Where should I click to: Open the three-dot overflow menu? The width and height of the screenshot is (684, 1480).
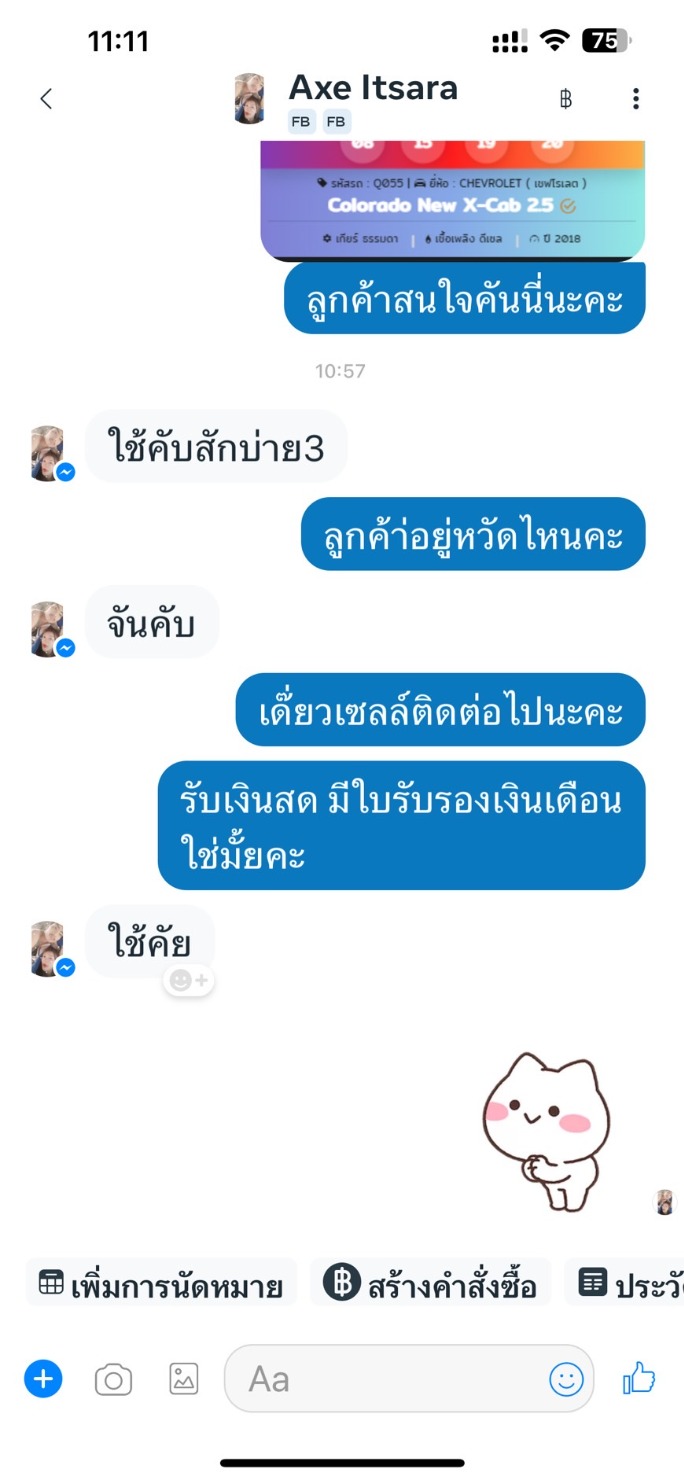click(x=636, y=99)
